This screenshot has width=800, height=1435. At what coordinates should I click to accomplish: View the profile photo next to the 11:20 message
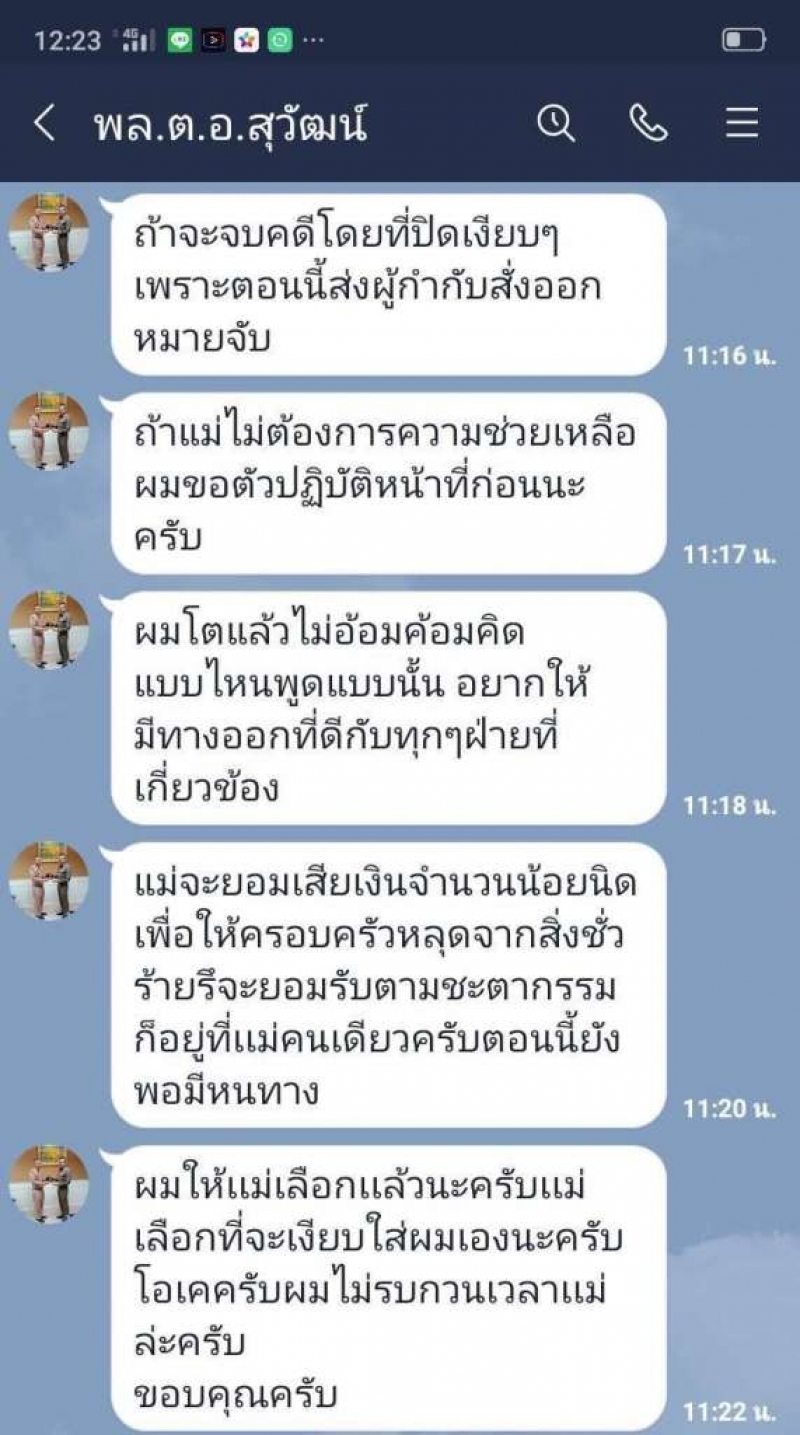tap(49, 881)
